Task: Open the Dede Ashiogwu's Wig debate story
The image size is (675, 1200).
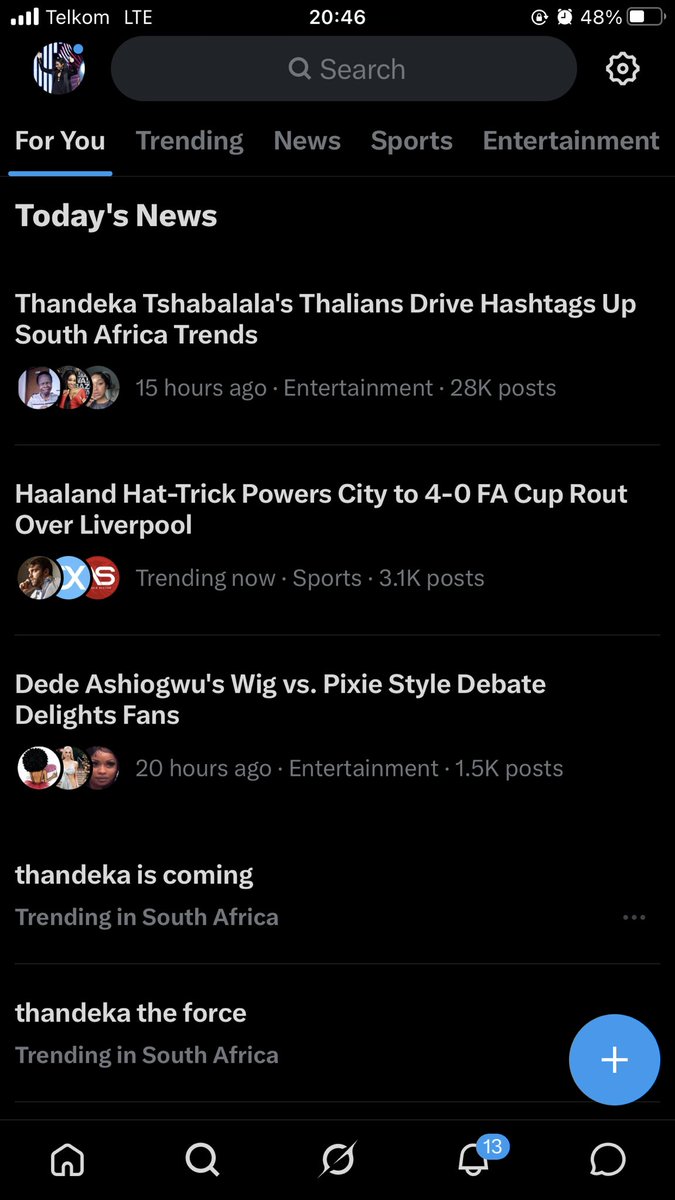Action: coord(280,699)
